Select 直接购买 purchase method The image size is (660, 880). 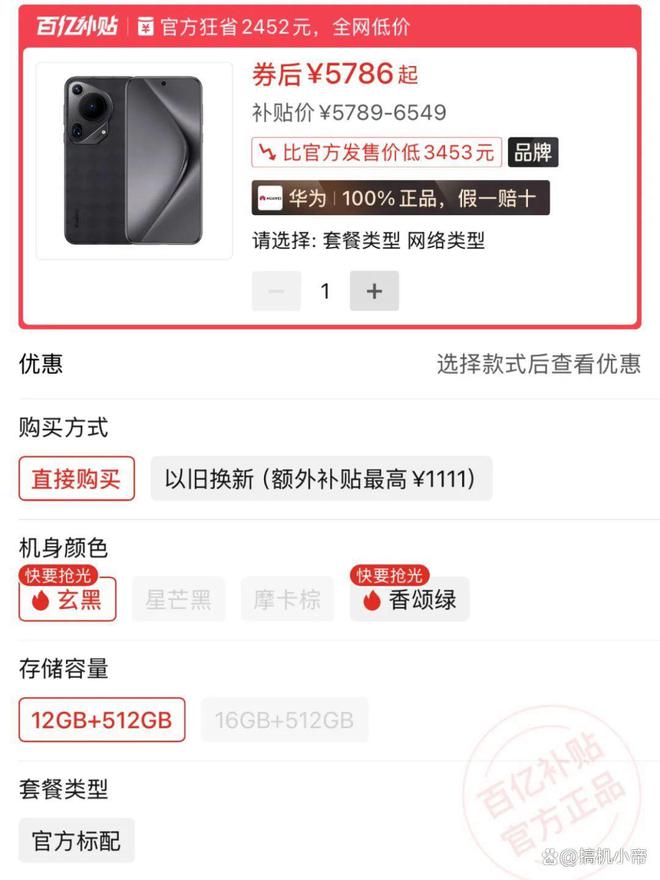click(x=76, y=479)
